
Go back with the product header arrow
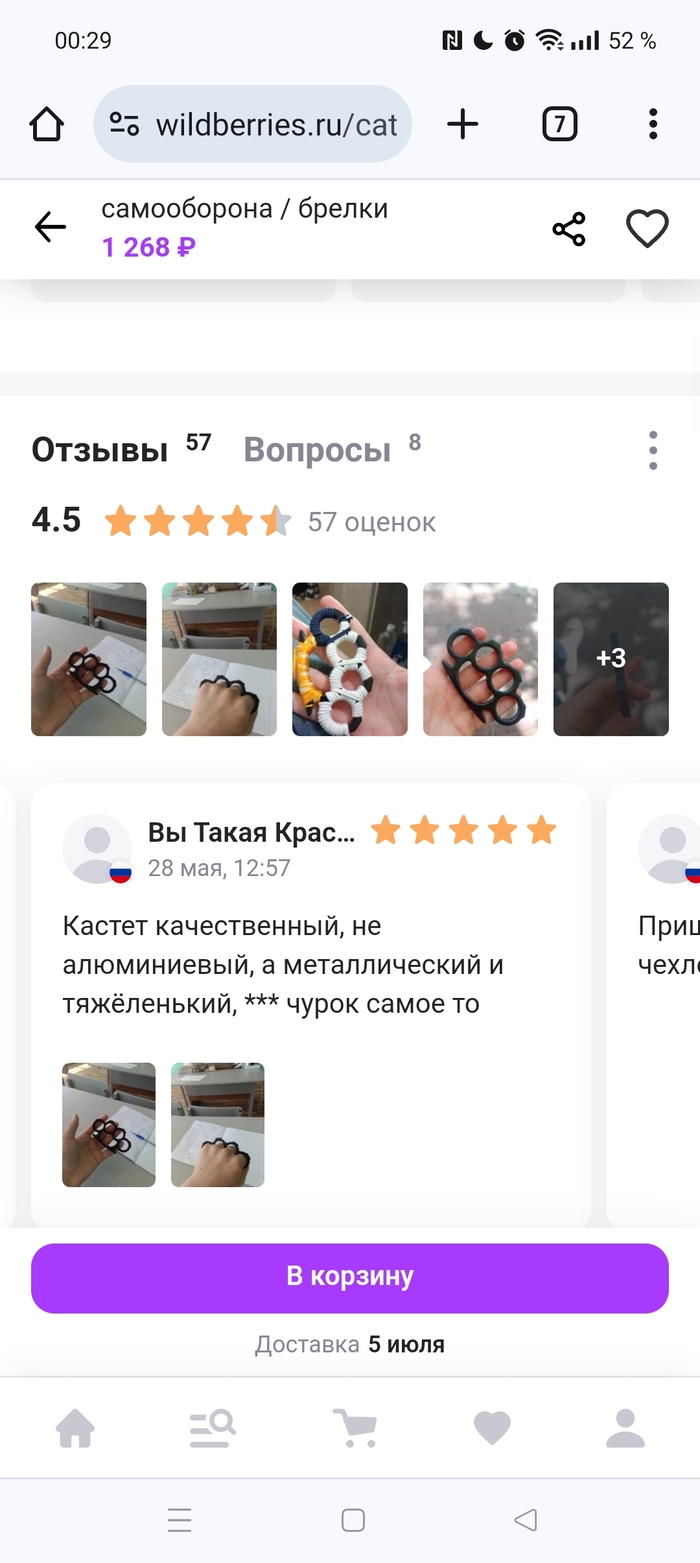[x=50, y=228]
